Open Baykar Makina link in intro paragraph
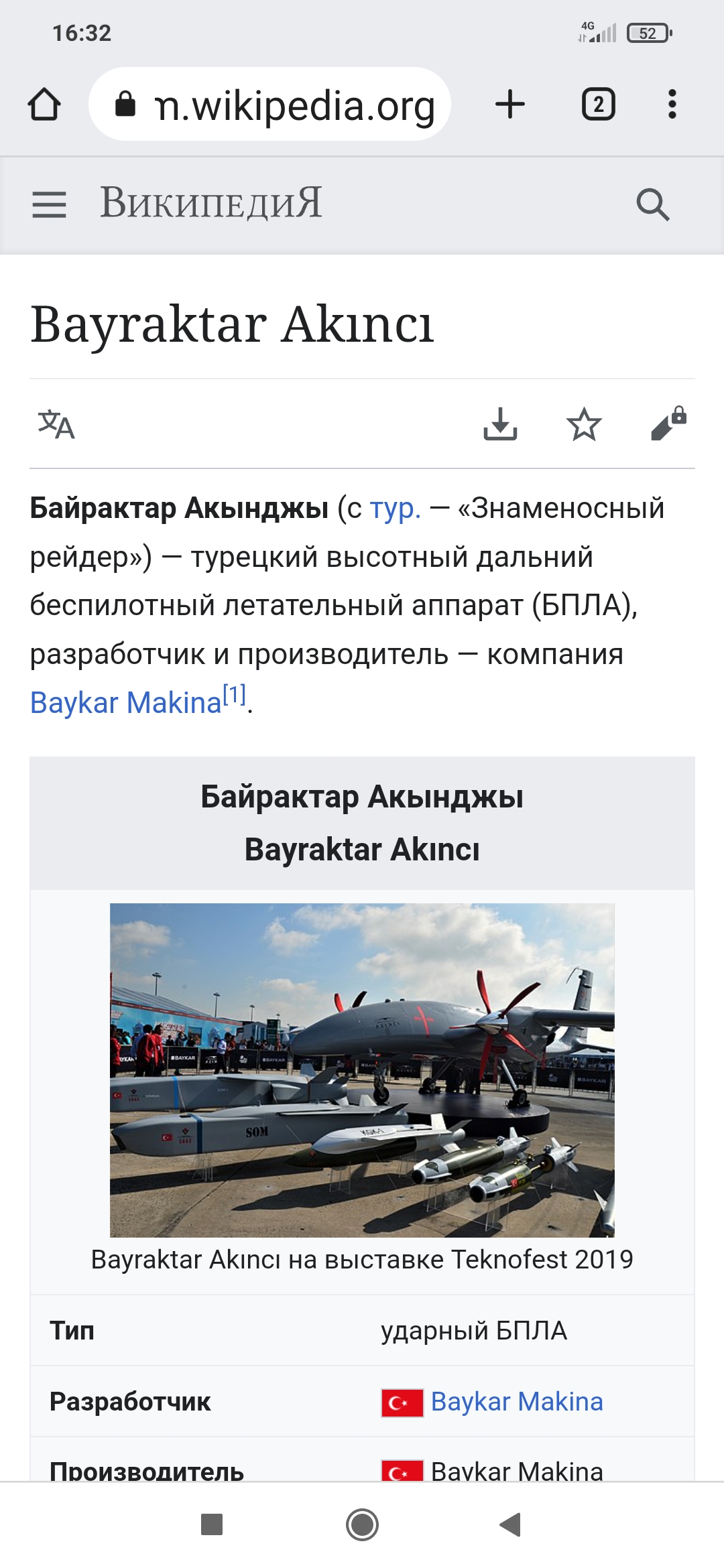Image resolution: width=724 pixels, height=1568 pixels. click(125, 703)
